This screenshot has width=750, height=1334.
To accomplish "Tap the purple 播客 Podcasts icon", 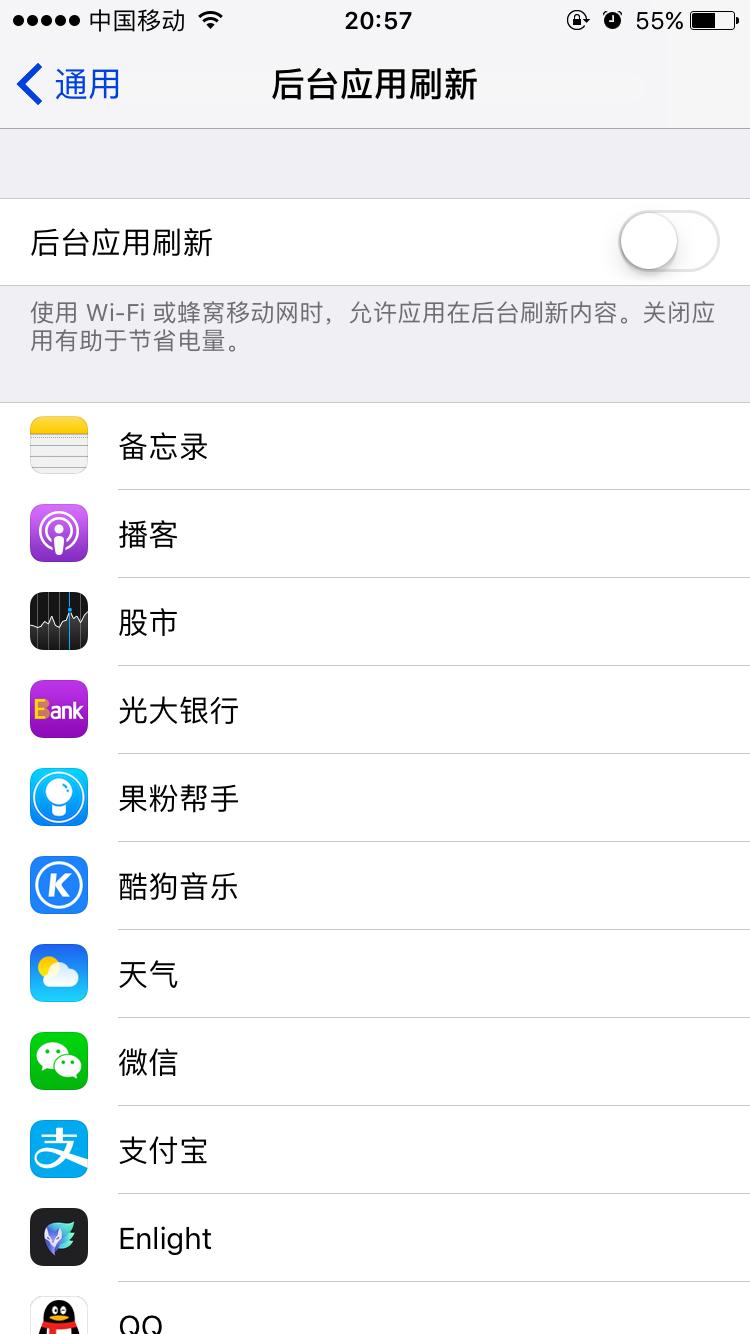I will coord(58,533).
